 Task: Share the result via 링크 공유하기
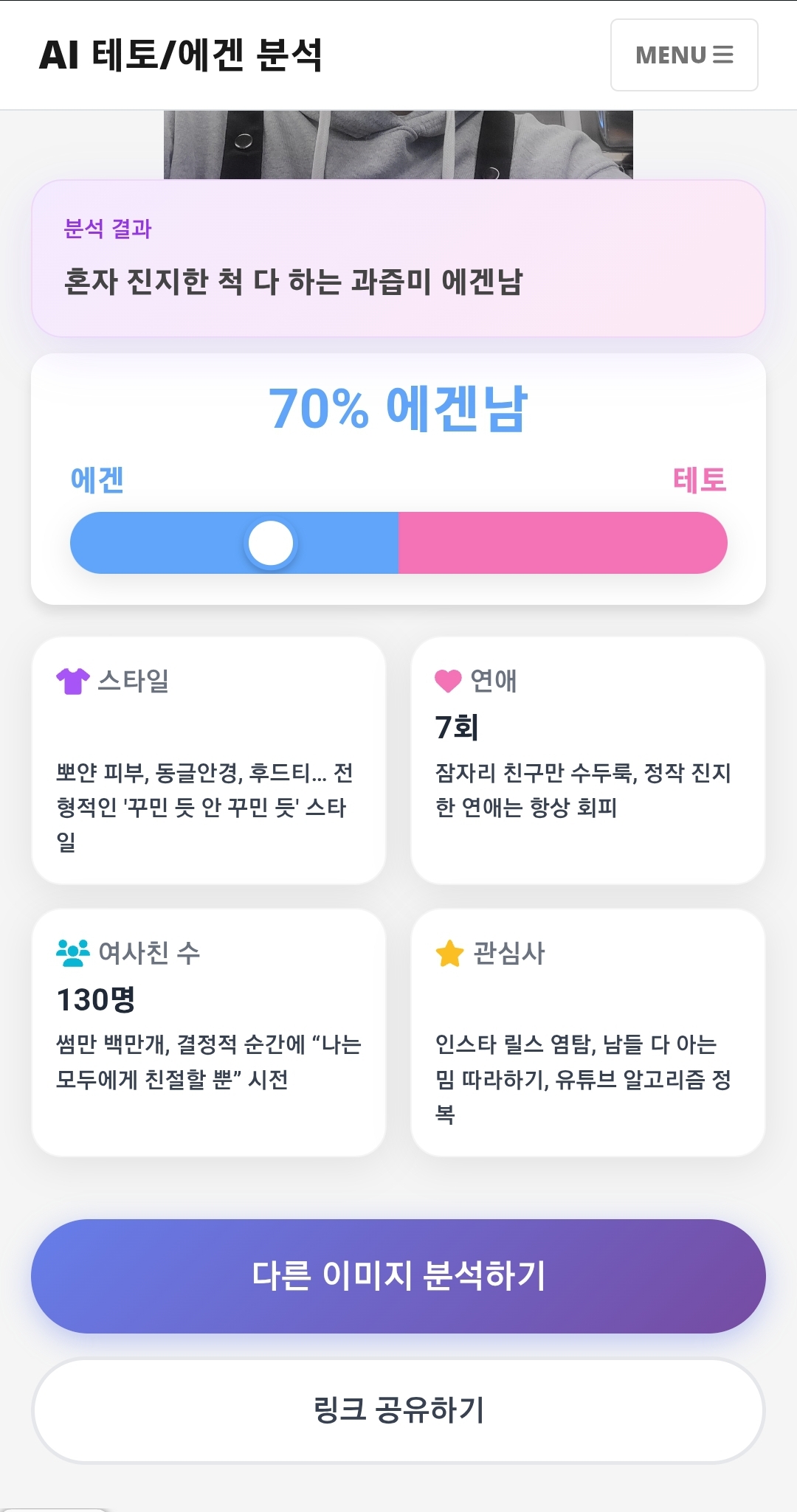click(398, 1410)
